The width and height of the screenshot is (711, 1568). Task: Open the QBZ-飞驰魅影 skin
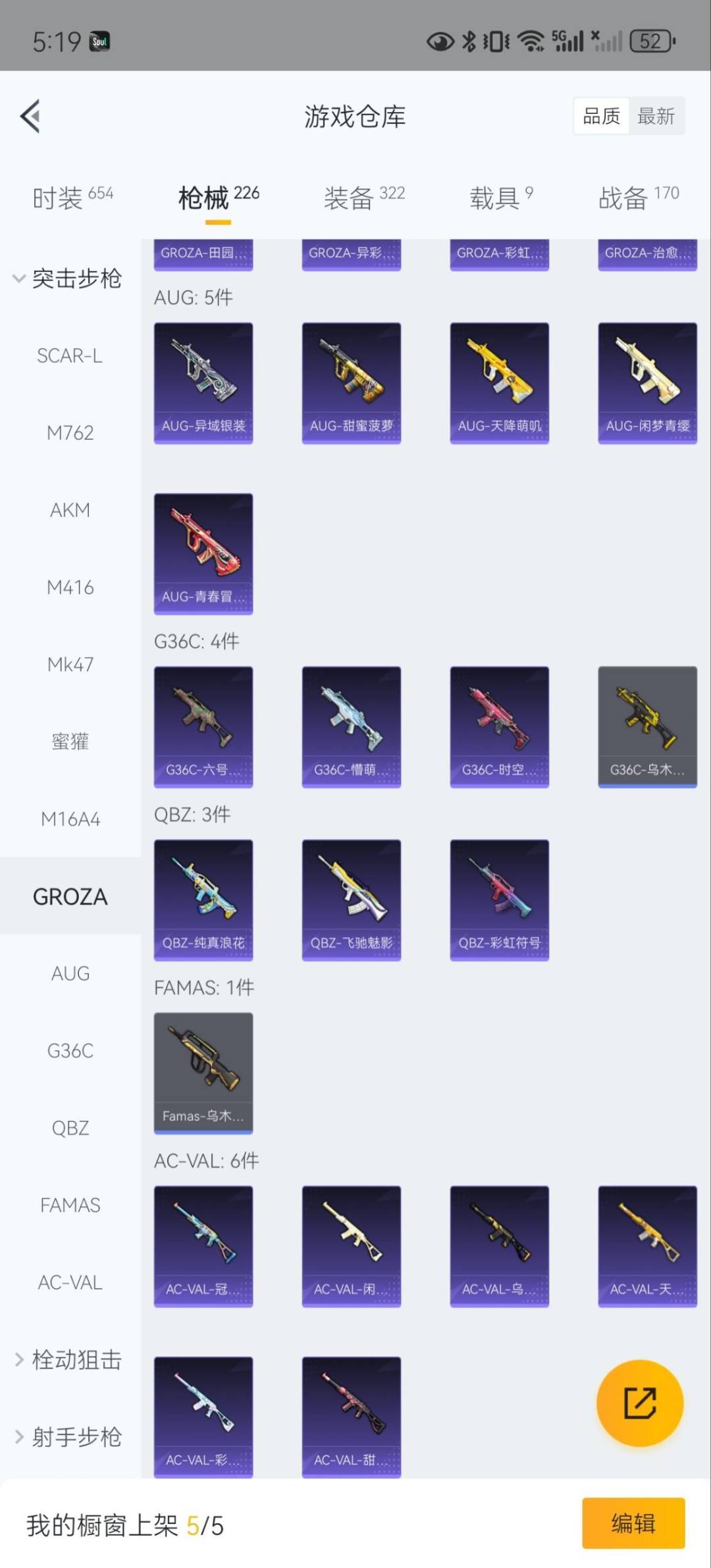[x=351, y=900]
